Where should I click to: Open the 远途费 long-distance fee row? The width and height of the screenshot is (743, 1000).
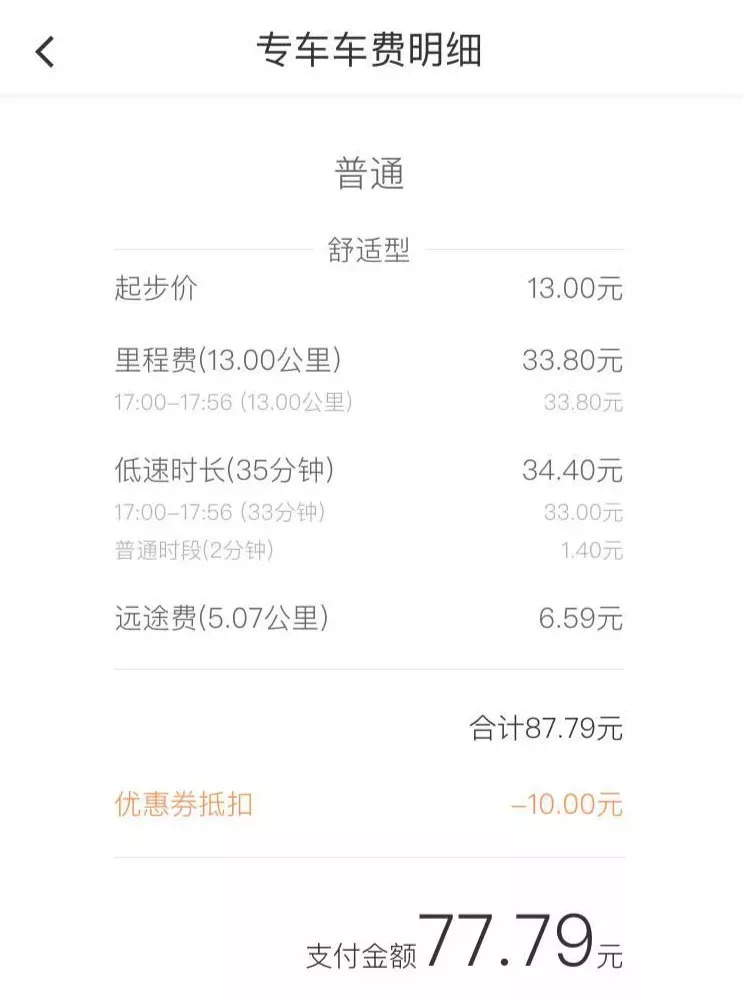[225, 614]
